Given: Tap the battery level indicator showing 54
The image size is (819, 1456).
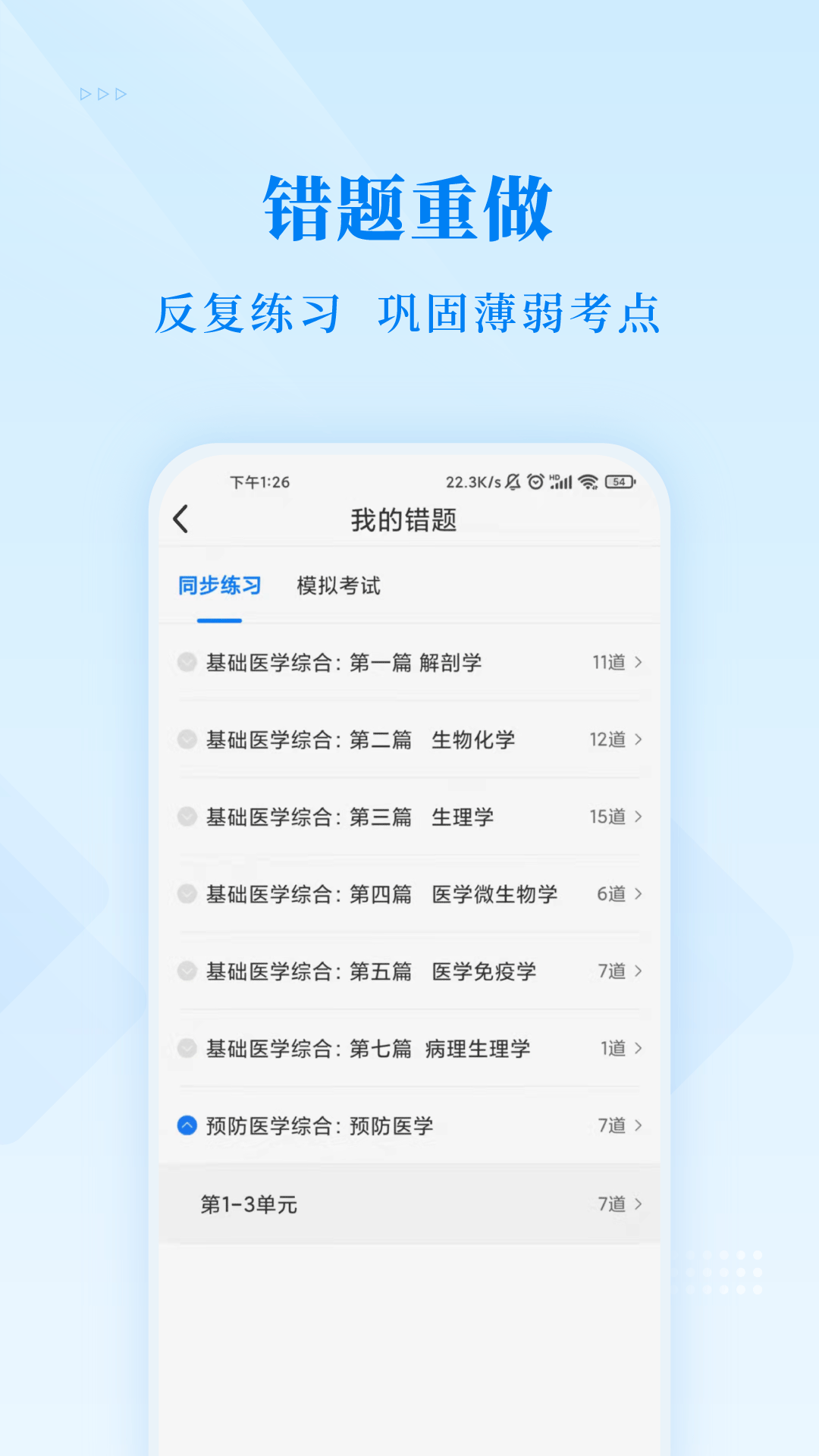Looking at the screenshot, I should 620,480.
